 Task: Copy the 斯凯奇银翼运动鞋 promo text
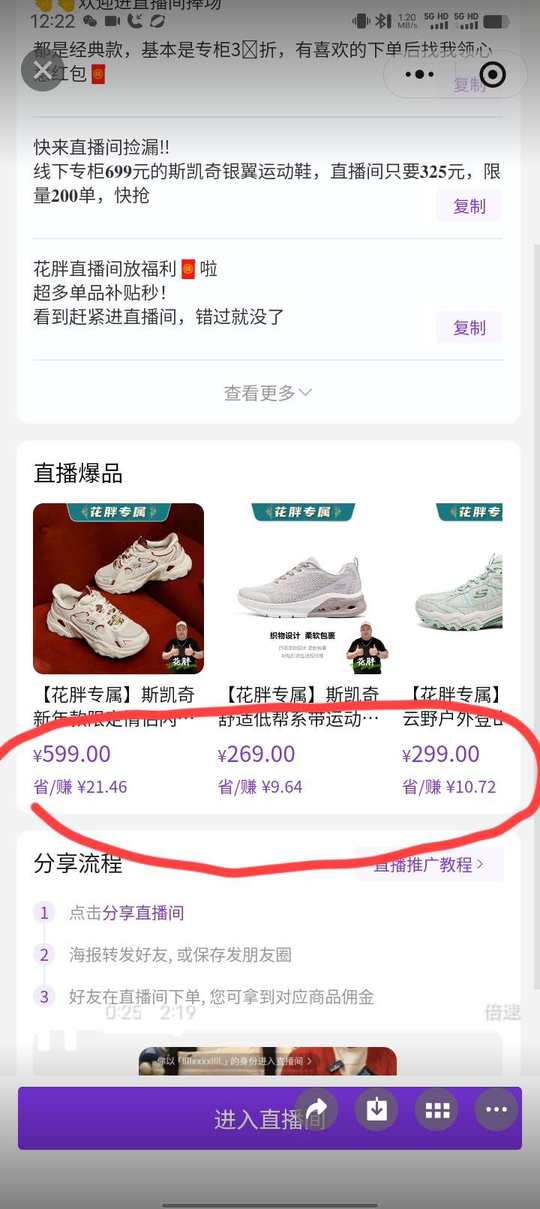point(469,206)
